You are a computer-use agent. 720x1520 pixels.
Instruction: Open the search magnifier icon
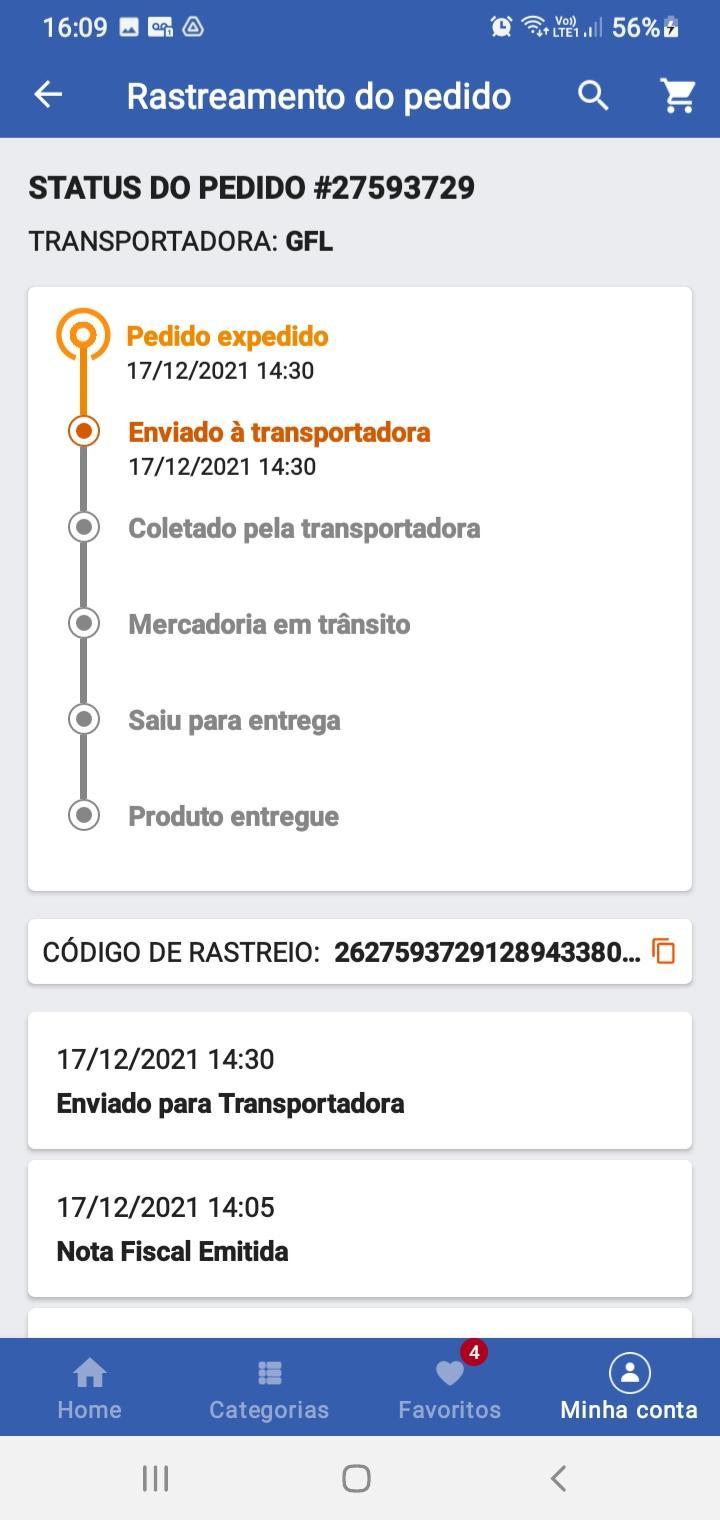coord(593,96)
